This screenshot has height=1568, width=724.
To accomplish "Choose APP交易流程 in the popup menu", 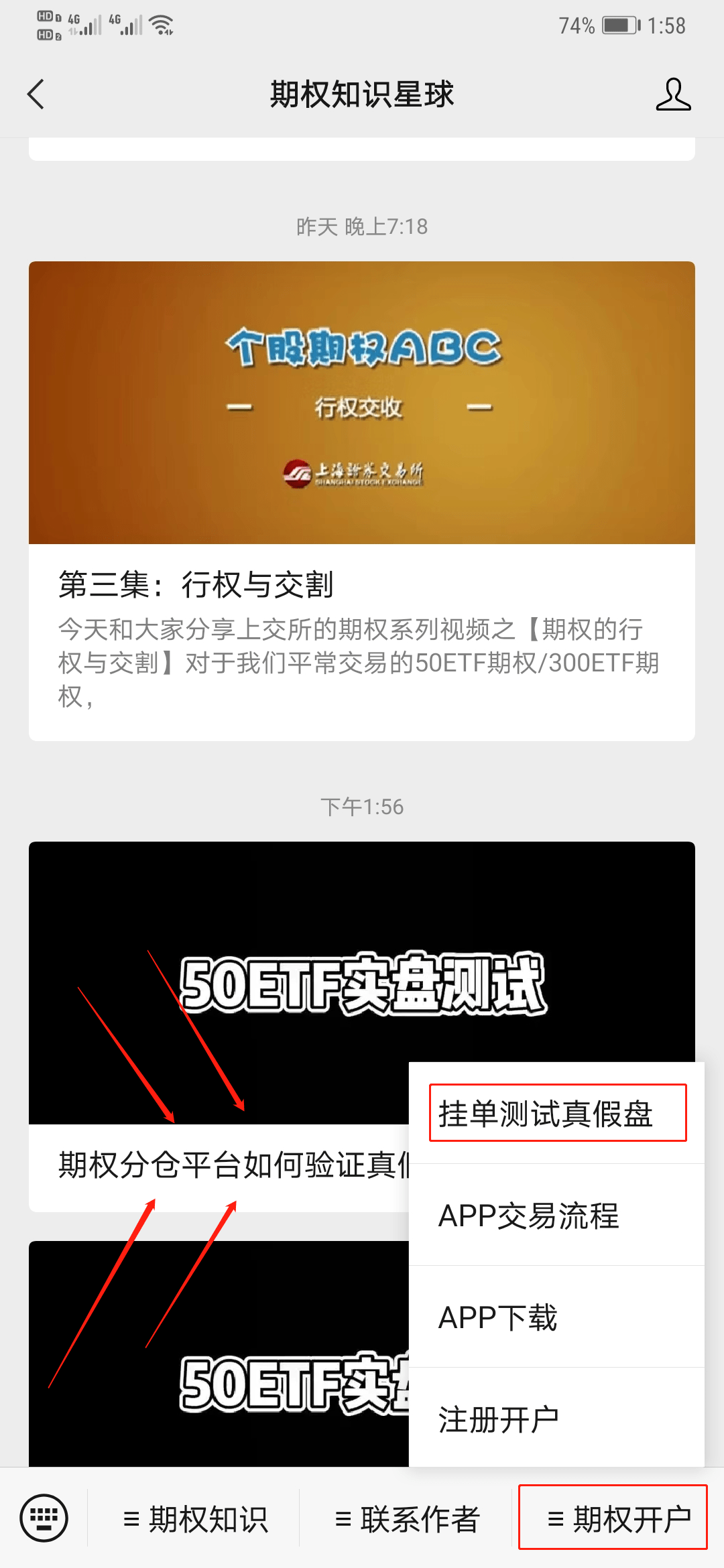I will (x=557, y=1215).
